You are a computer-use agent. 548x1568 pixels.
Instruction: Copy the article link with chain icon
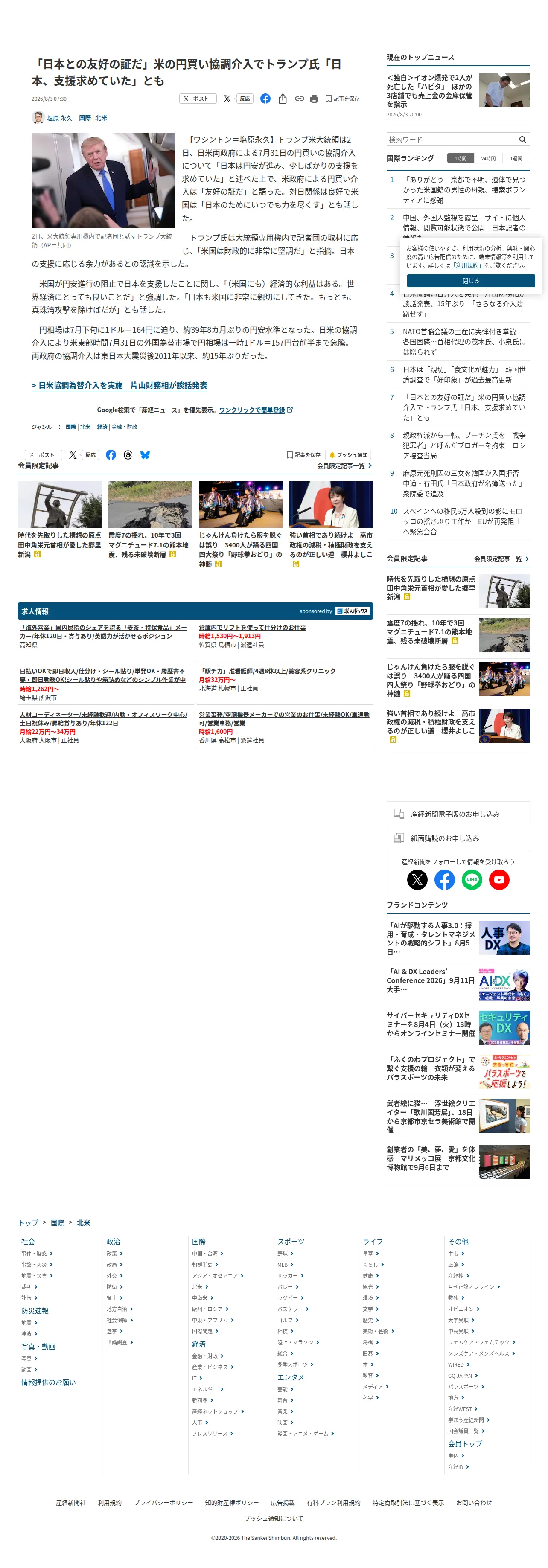tap(299, 99)
